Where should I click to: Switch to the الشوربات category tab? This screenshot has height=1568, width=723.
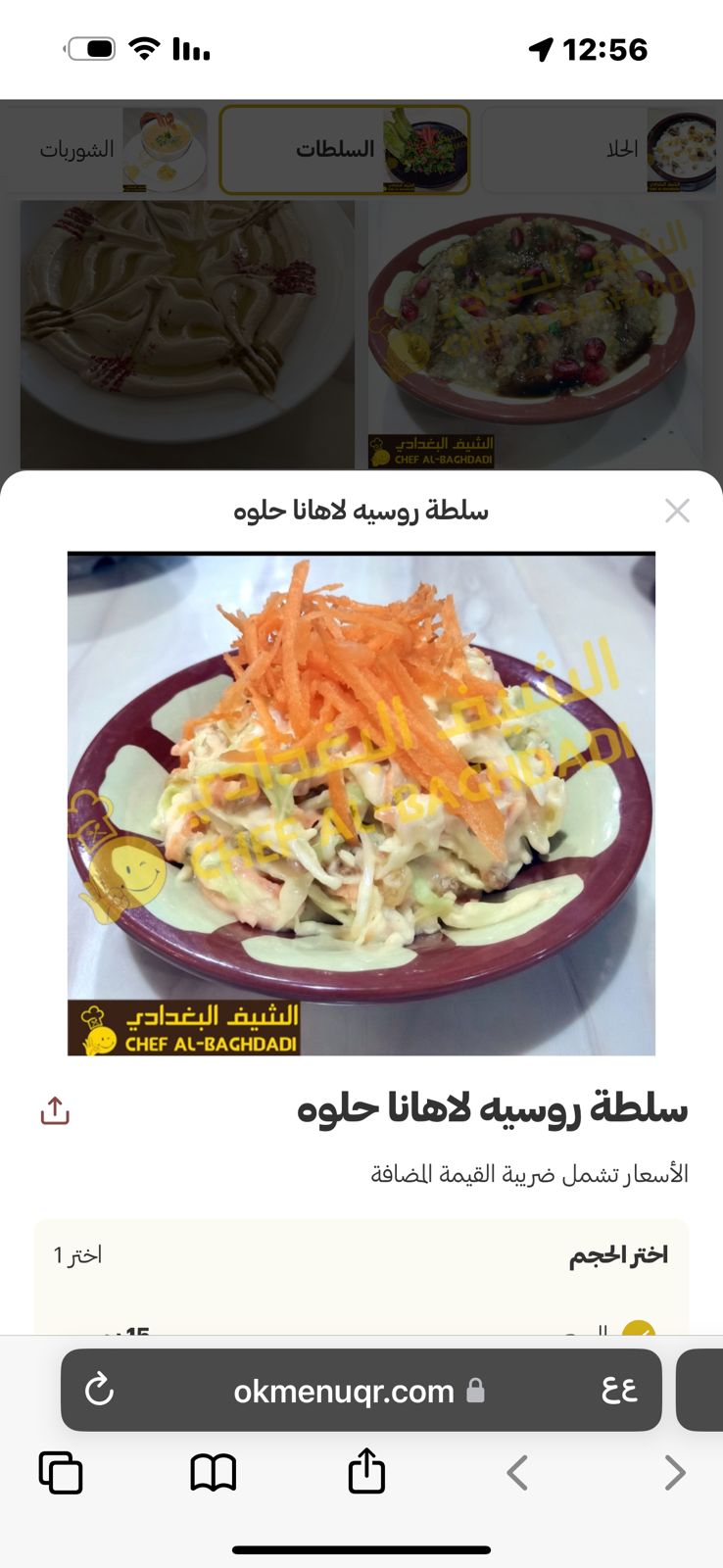(x=106, y=150)
